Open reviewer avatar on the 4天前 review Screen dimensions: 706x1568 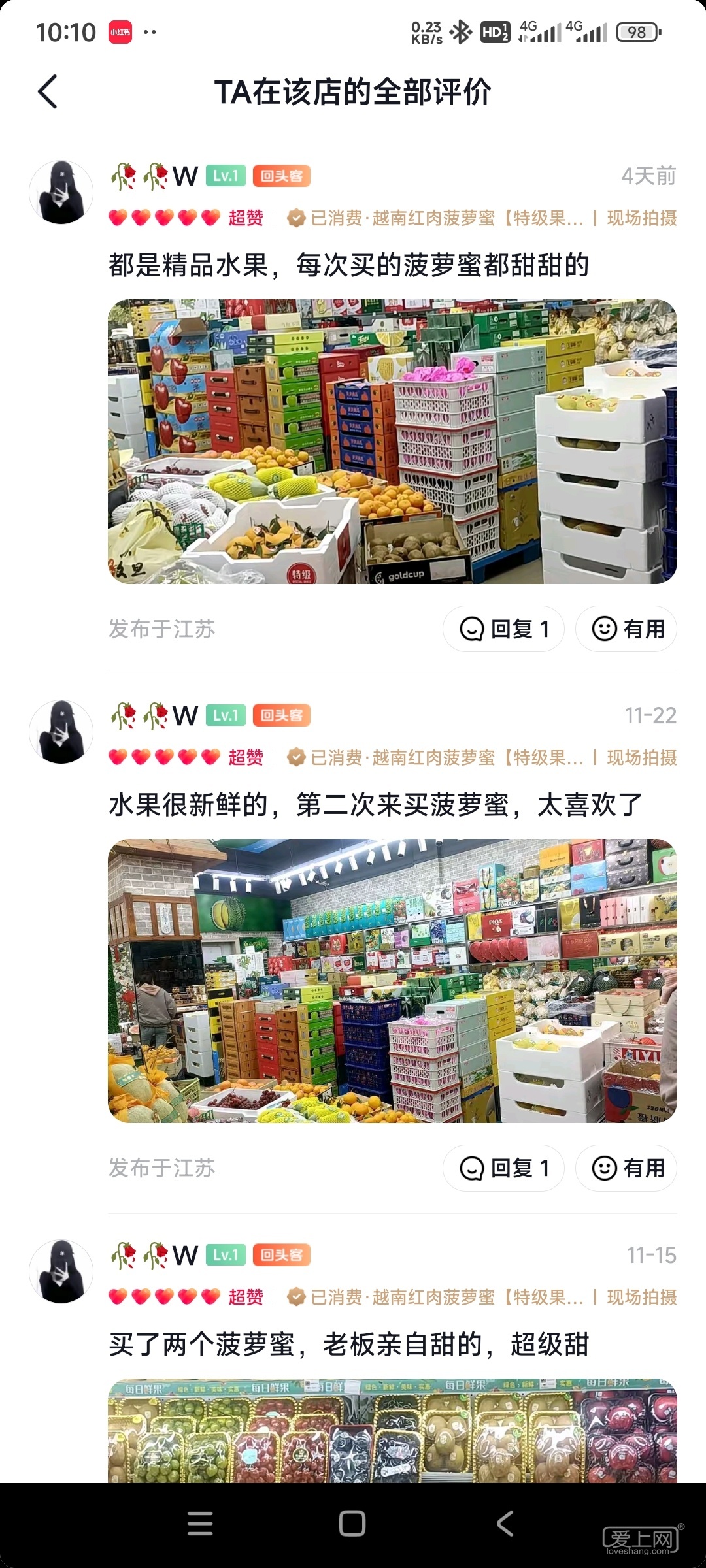click(61, 193)
